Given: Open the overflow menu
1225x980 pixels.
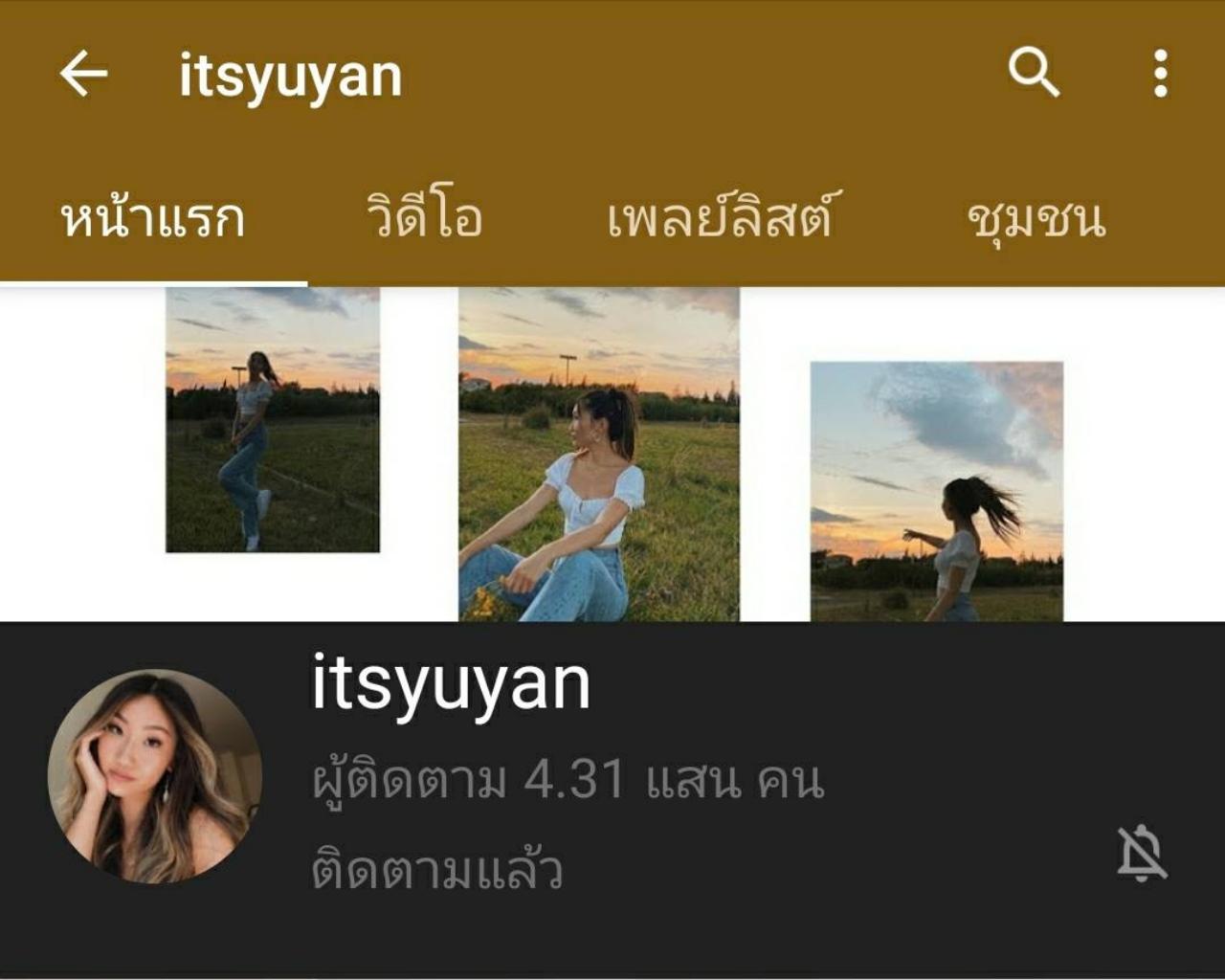Looking at the screenshot, I should coord(1160,74).
